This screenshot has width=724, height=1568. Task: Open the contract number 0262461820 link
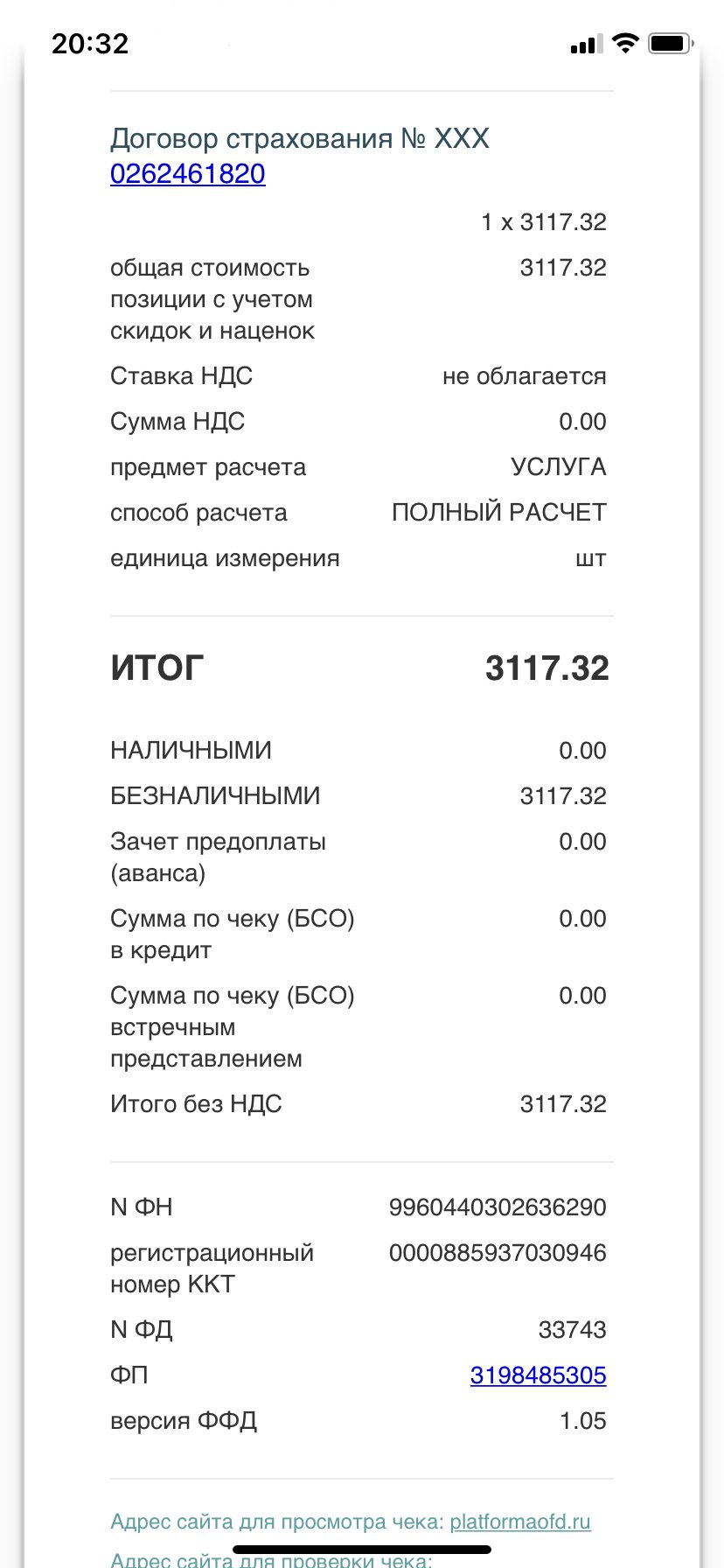click(187, 174)
